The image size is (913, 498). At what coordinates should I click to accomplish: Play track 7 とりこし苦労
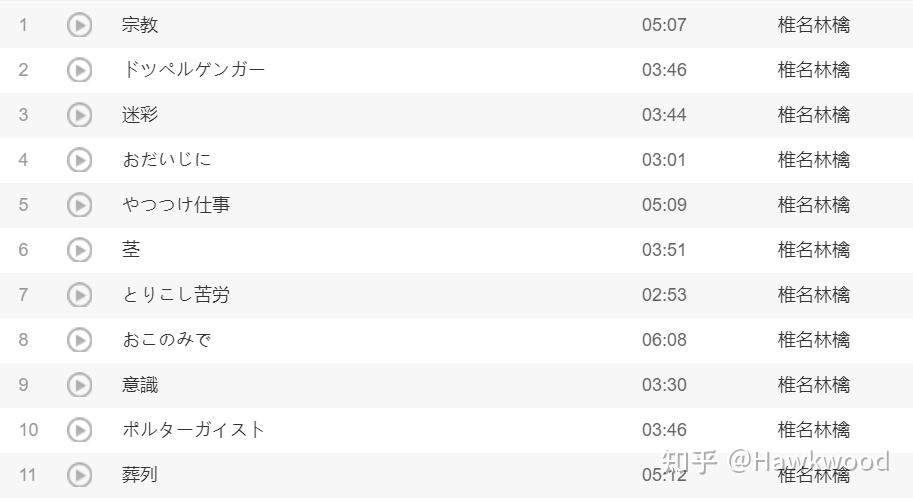(79, 295)
